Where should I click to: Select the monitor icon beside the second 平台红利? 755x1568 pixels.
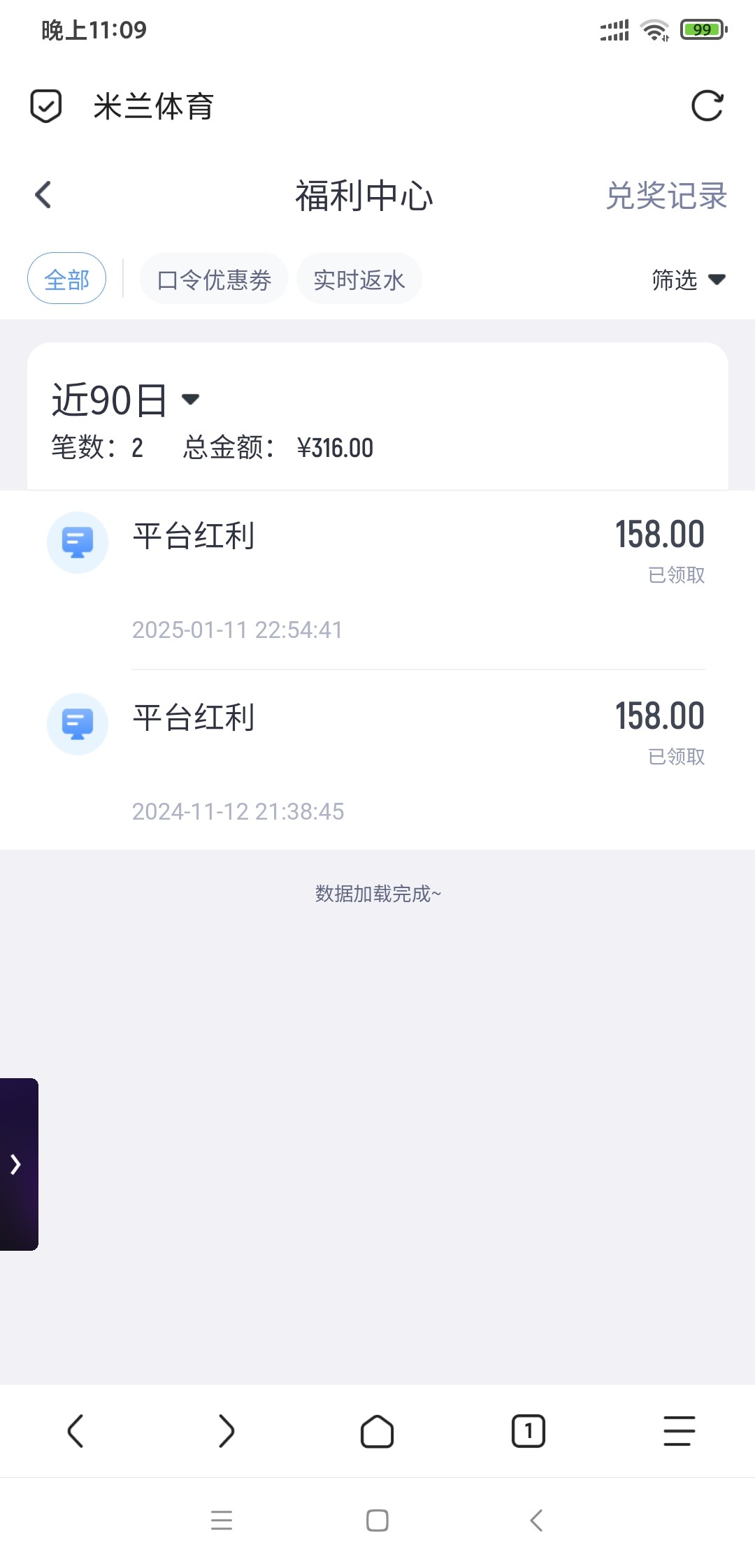(x=77, y=724)
